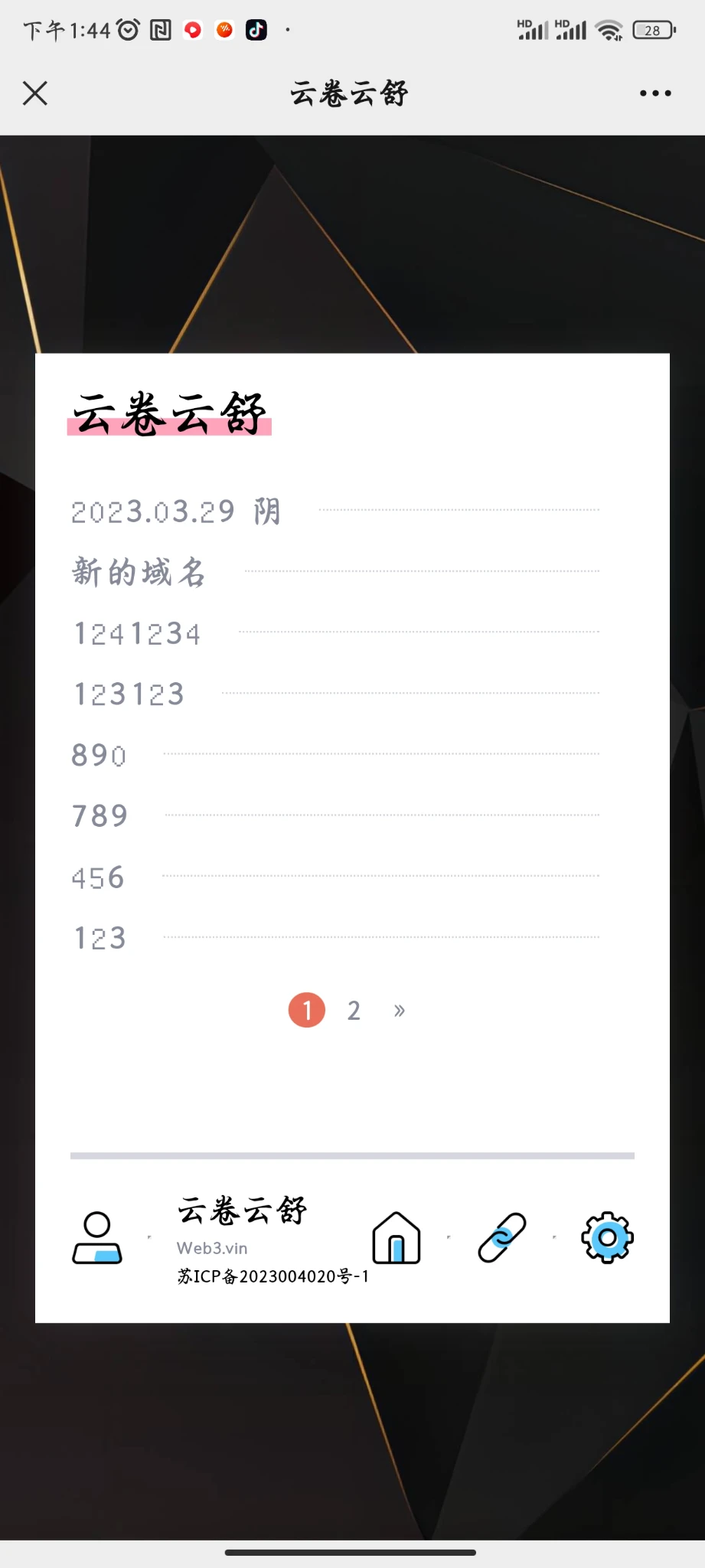The width and height of the screenshot is (705, 1568).
Task: Open the user profile icon
Action: pos(96,1237)
